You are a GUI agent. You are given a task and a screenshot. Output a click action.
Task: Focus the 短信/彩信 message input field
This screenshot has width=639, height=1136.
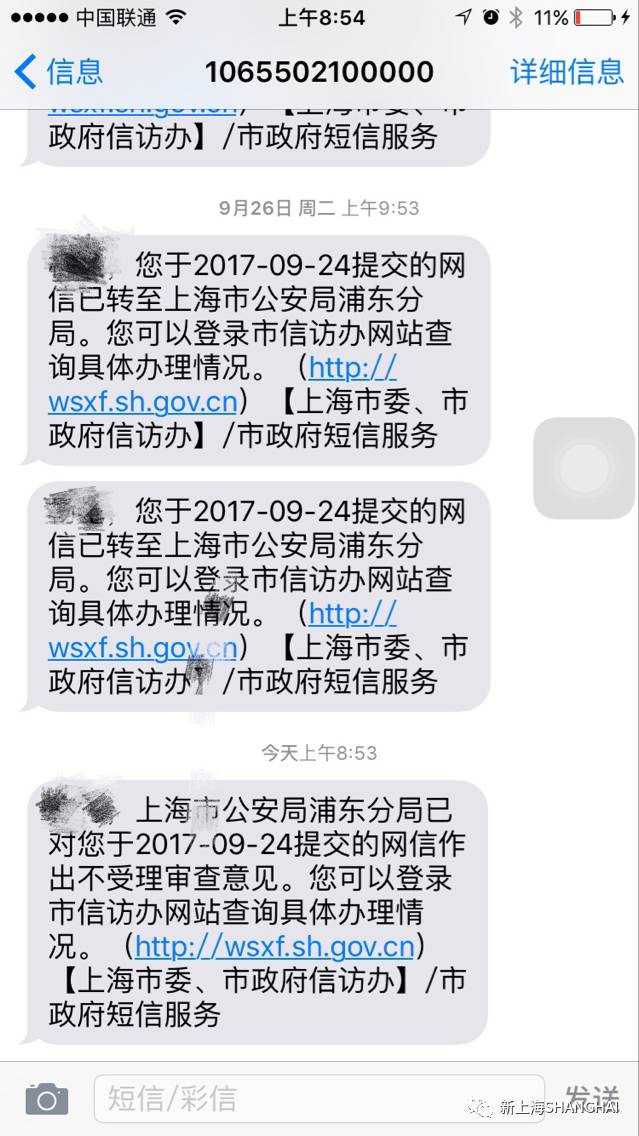coord(319,1098)
